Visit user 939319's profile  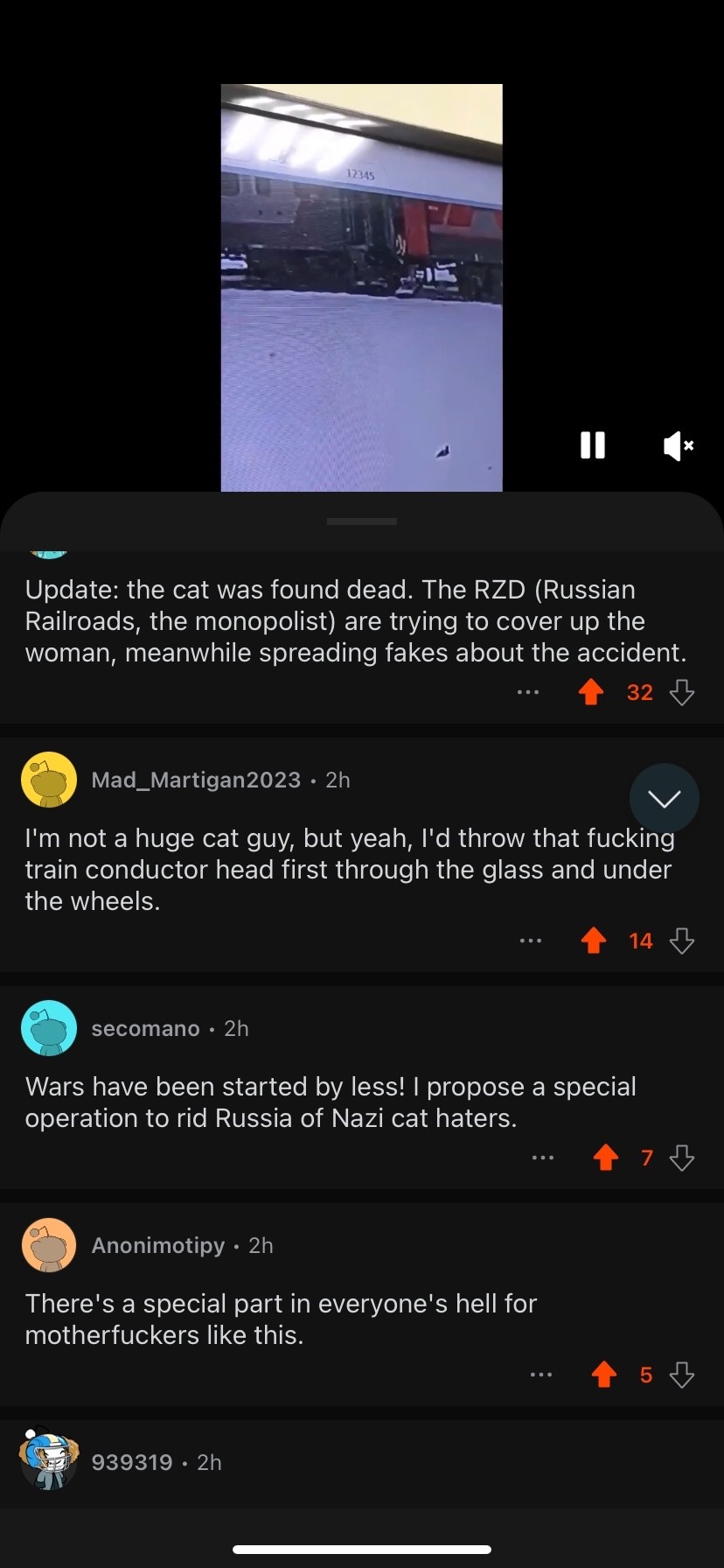tap(131, 1462)
